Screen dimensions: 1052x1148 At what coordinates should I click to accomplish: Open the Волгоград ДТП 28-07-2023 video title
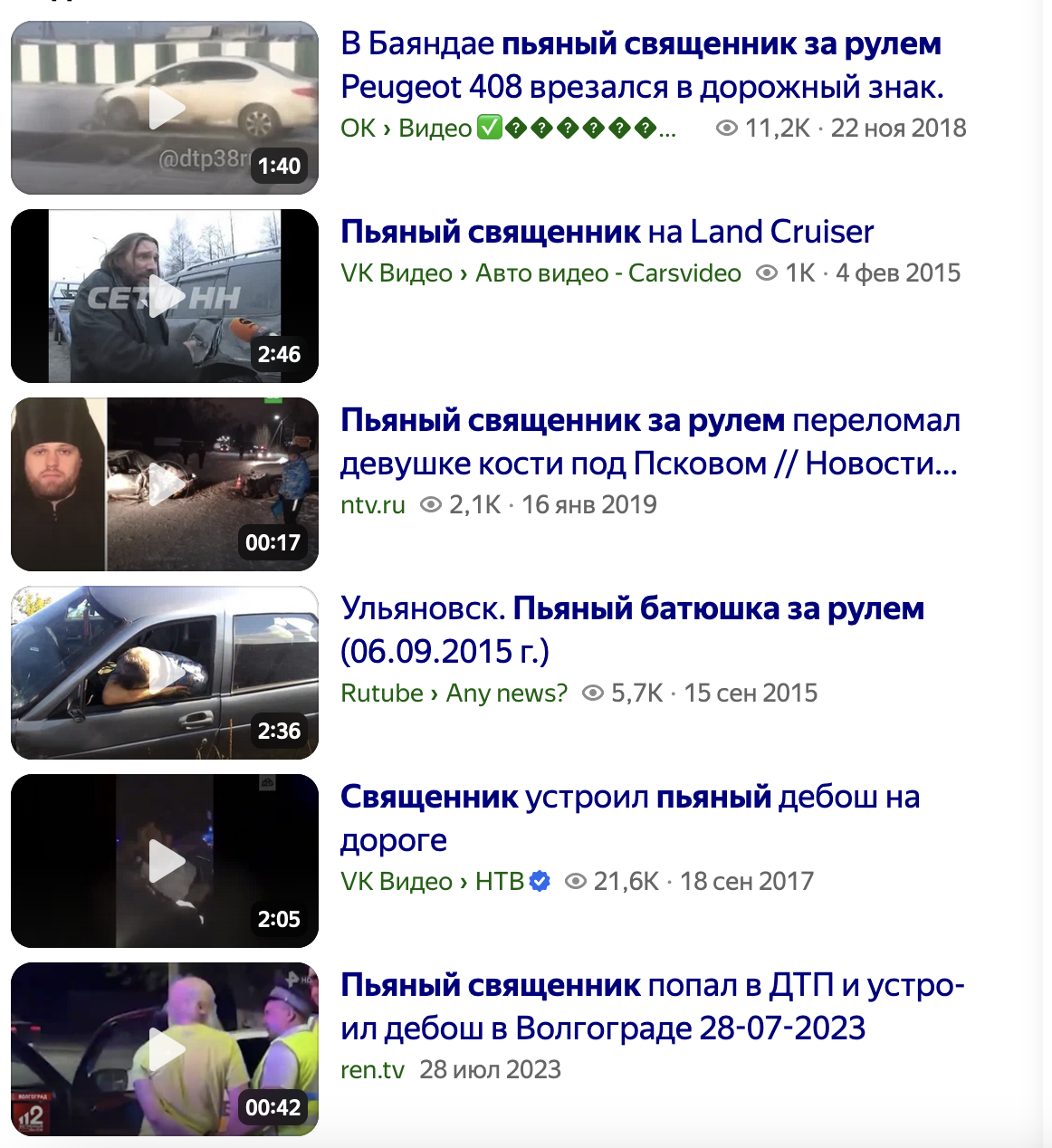point(652,1006)
